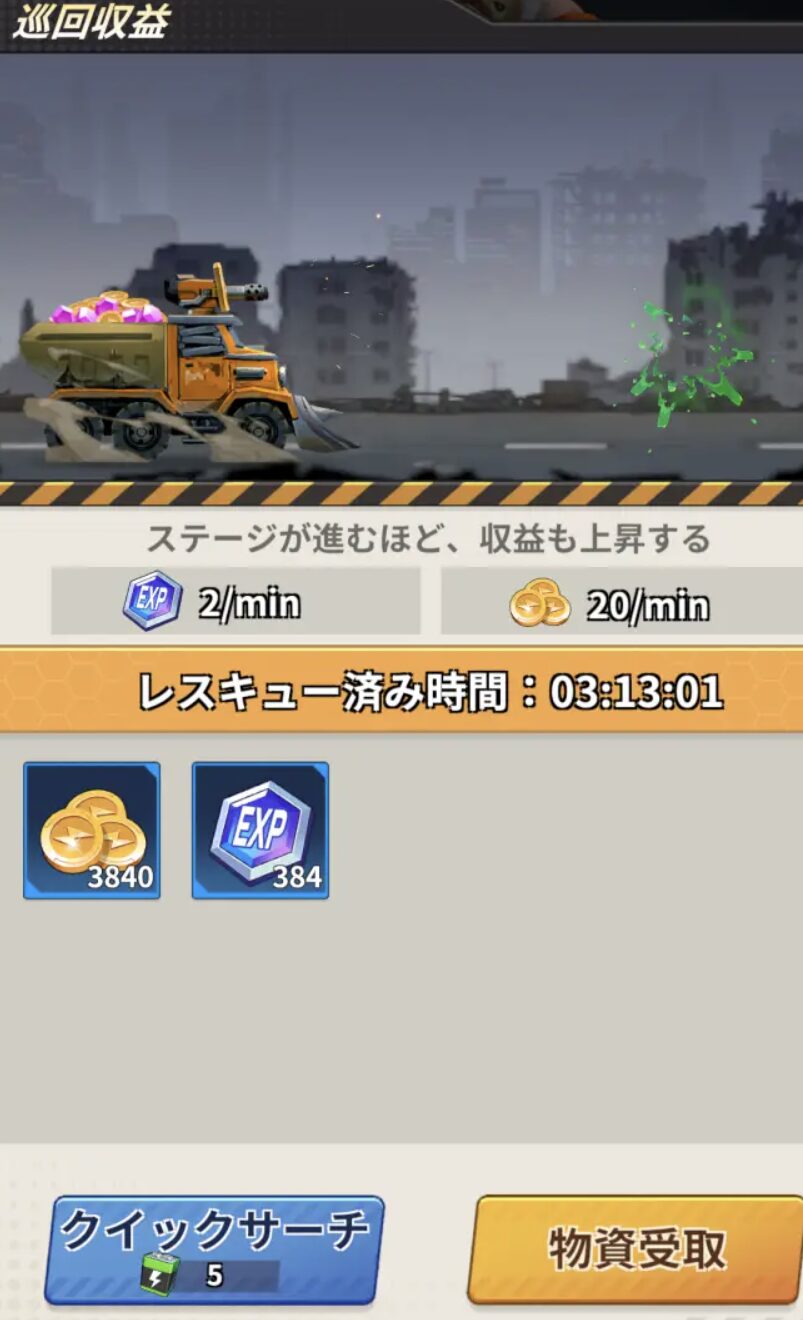Open the EXP reward item 384
The height and width of the screenshot is (1320, 803).
tap(260, 830)
